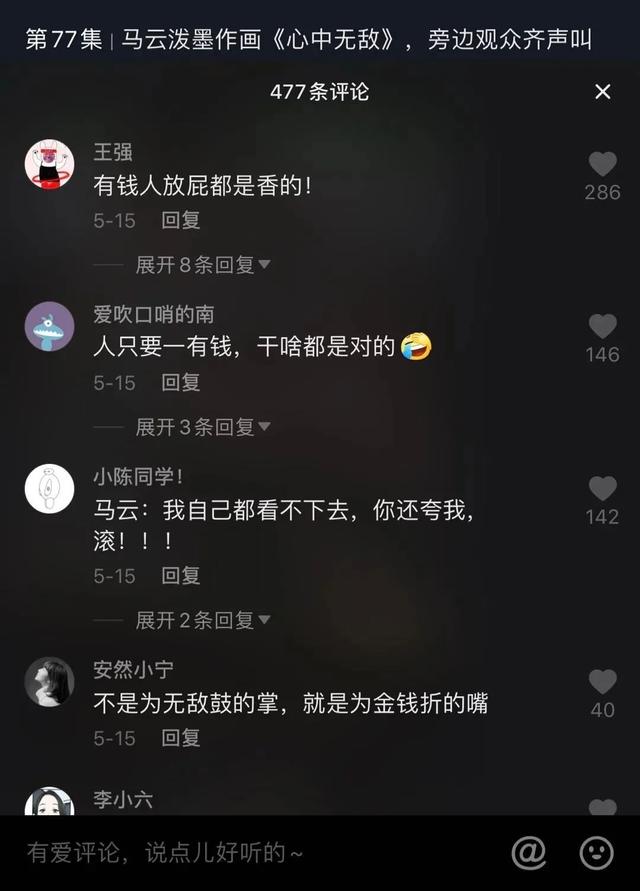
Task: Open 王强's profile avatar
Action: (x=49, y=164)
